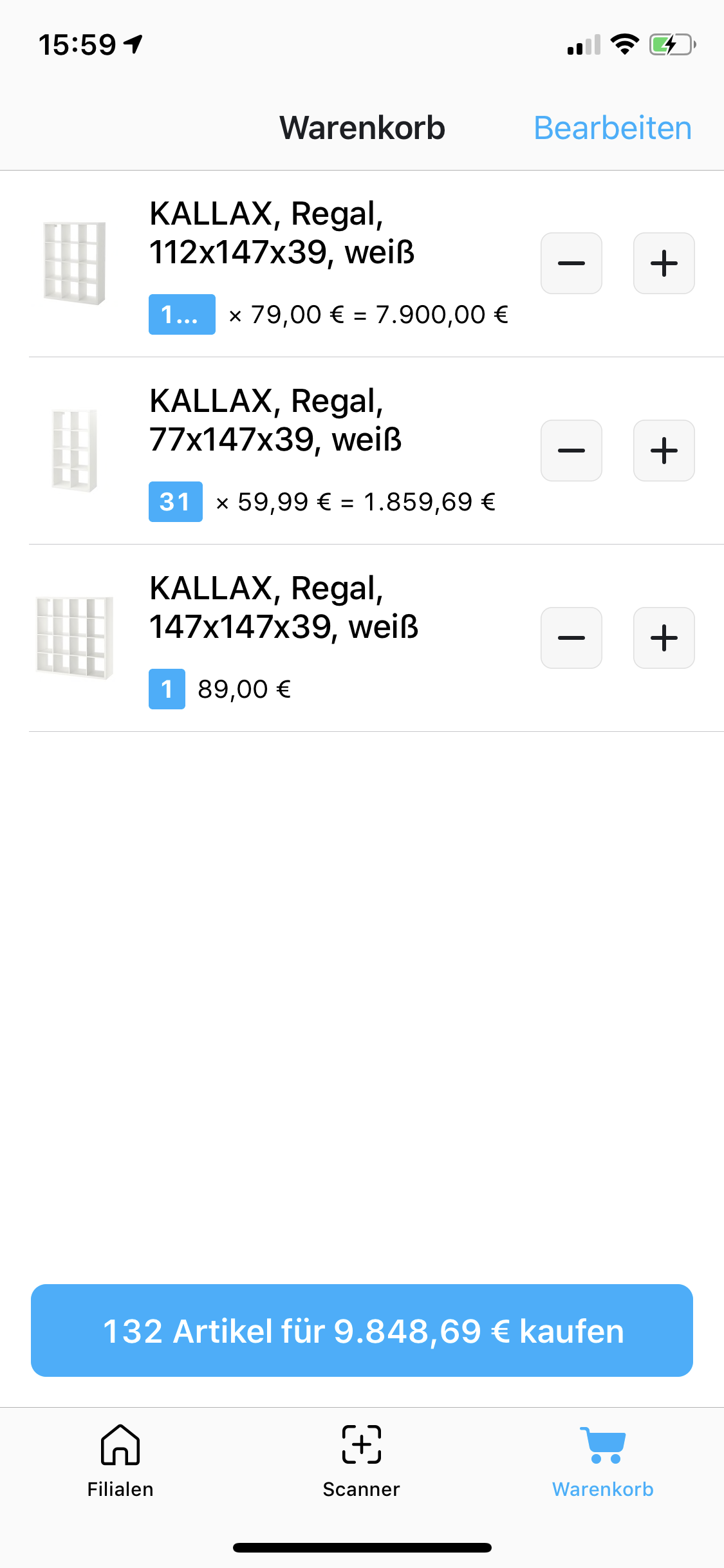Screen dimensions: 724x1568
Task: Decrease quantity of KALLAX 147x147x39
Action: (x=571, y=638)
